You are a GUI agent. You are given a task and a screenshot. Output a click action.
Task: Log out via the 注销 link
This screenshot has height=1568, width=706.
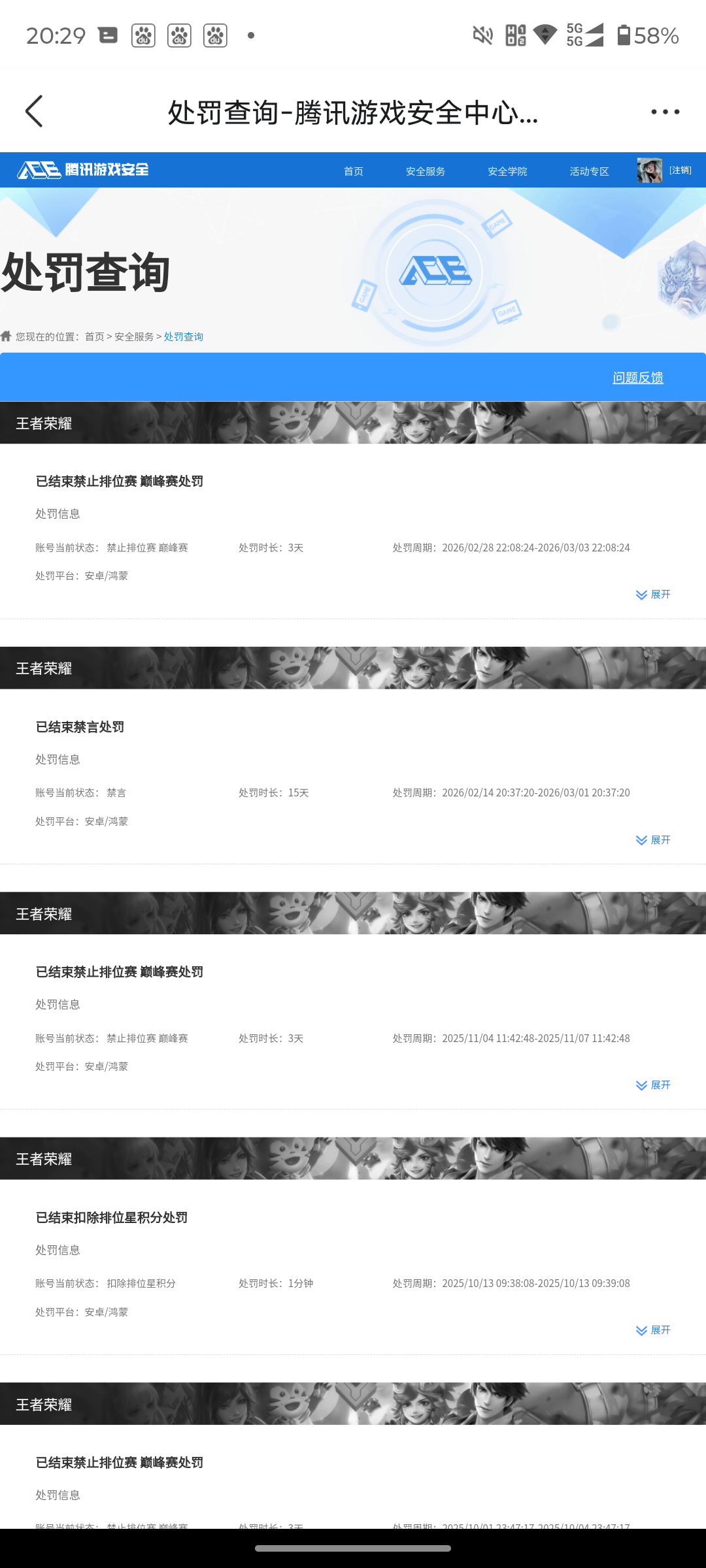(x=680, y=171)
